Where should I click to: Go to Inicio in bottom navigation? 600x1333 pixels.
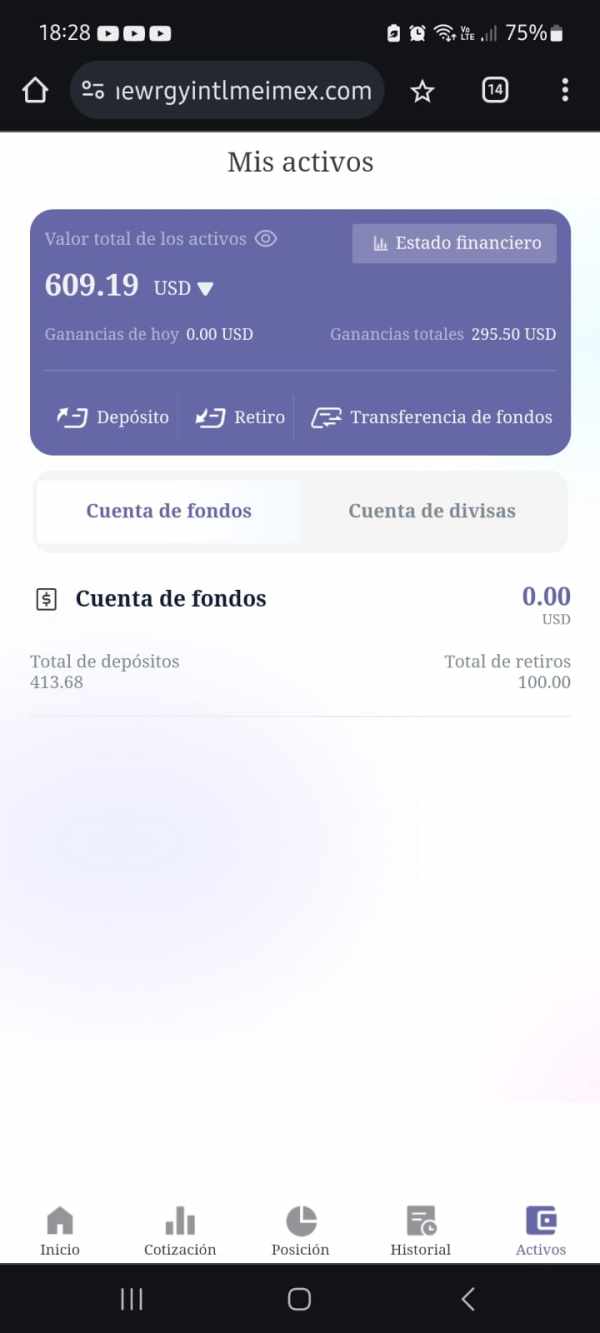pyautogui.click(x=60, y=1231)
